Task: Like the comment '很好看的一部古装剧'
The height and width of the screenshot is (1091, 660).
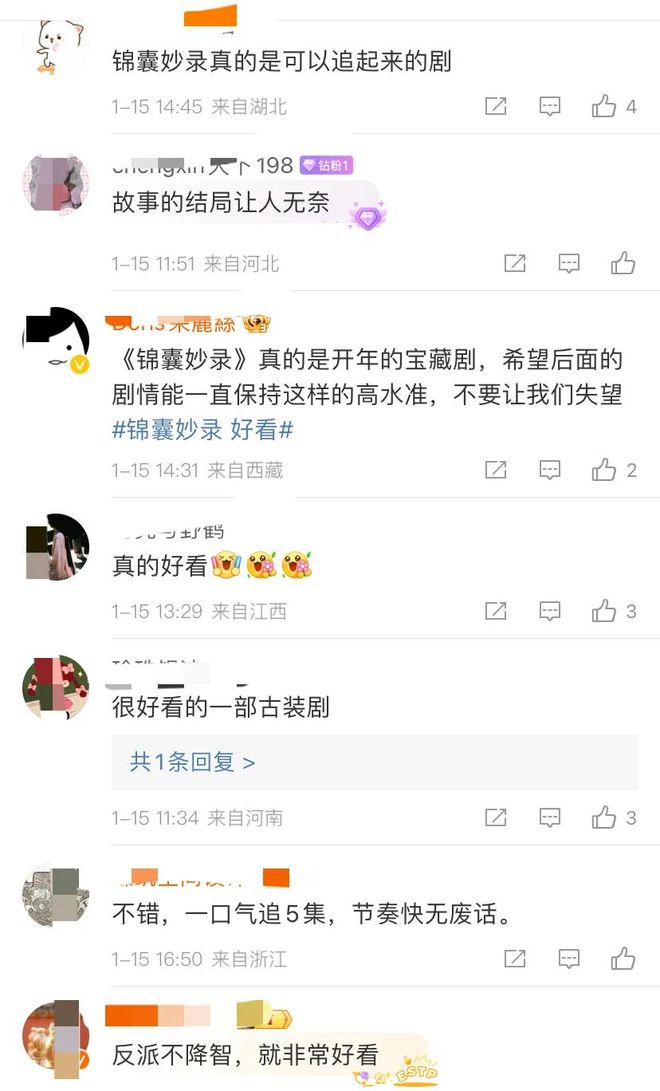Action: (604, 817)
